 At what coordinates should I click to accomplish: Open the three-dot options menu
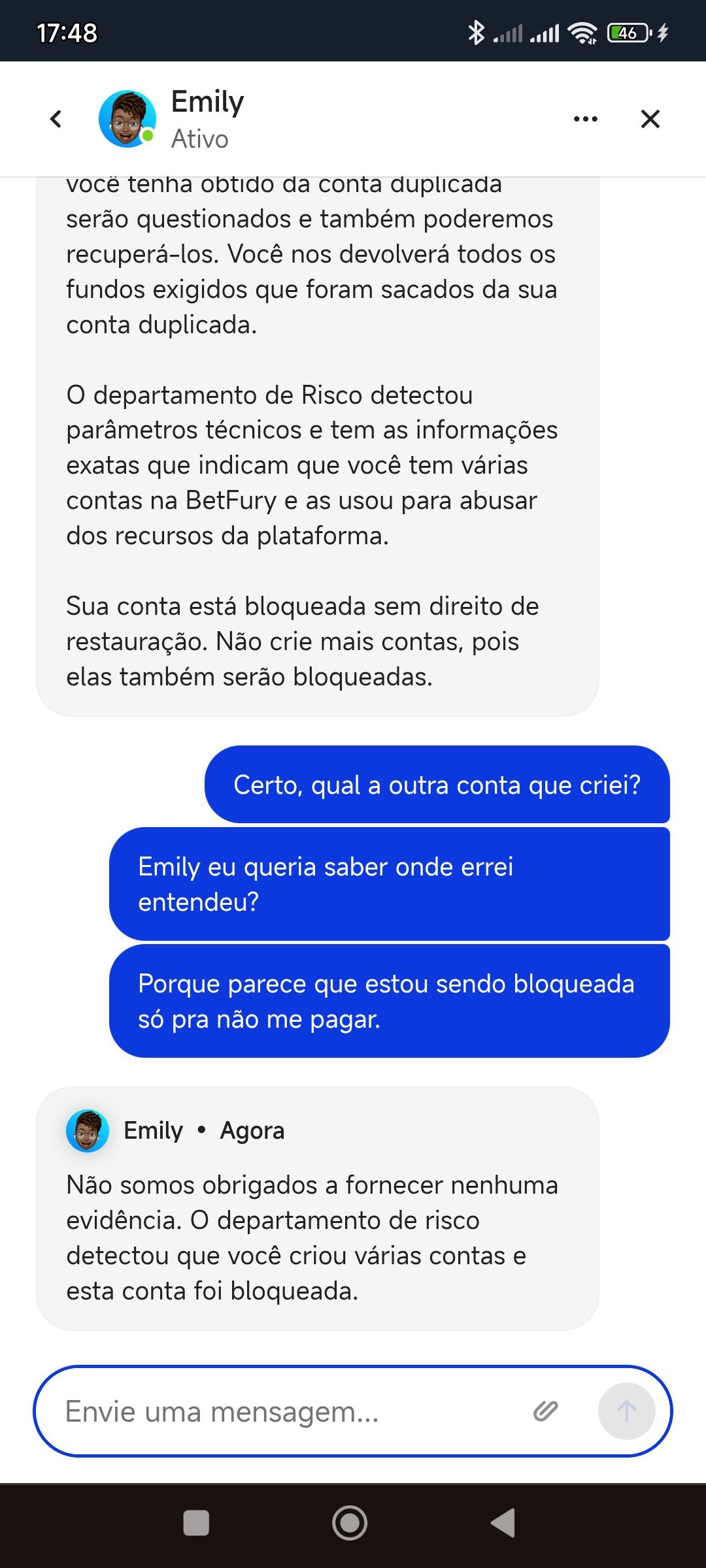pos(585,119)
